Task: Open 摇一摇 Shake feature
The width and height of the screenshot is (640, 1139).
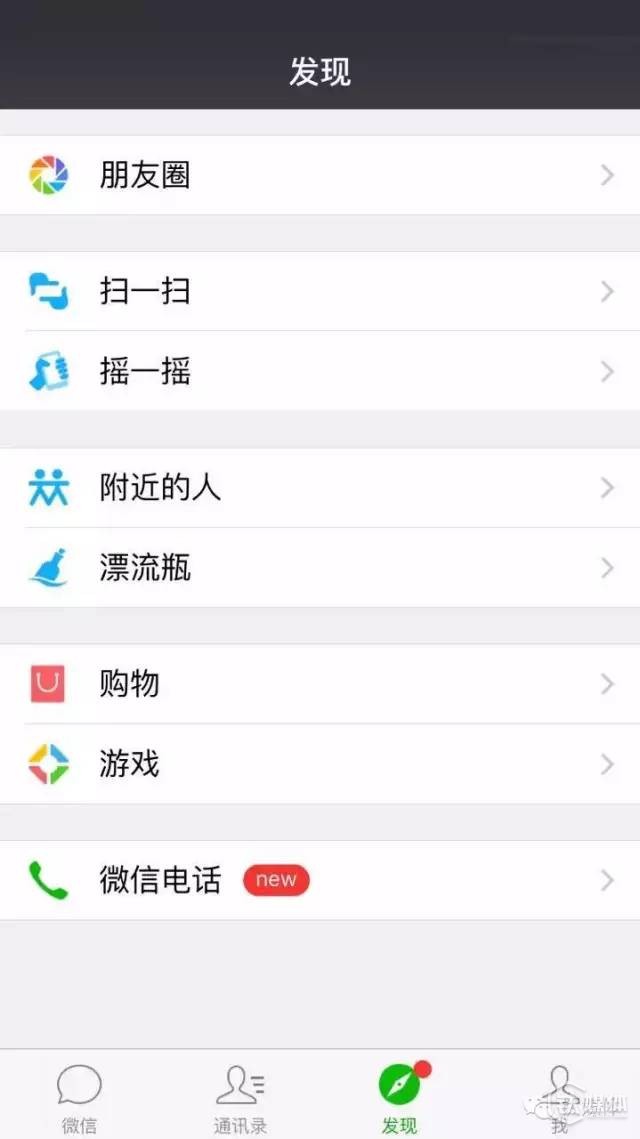Action: pos(320,371)
